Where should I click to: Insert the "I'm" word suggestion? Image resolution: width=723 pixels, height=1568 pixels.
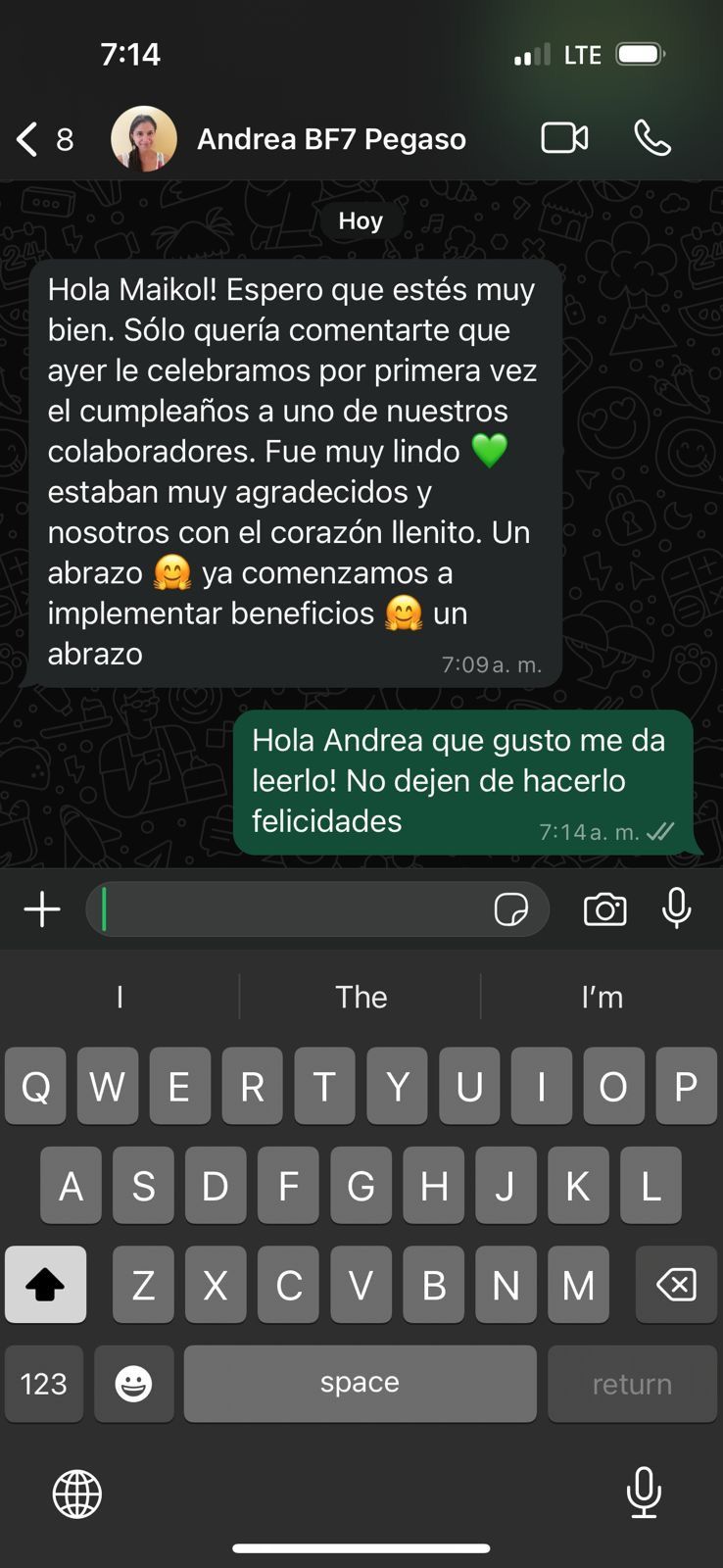coord(602,997)
